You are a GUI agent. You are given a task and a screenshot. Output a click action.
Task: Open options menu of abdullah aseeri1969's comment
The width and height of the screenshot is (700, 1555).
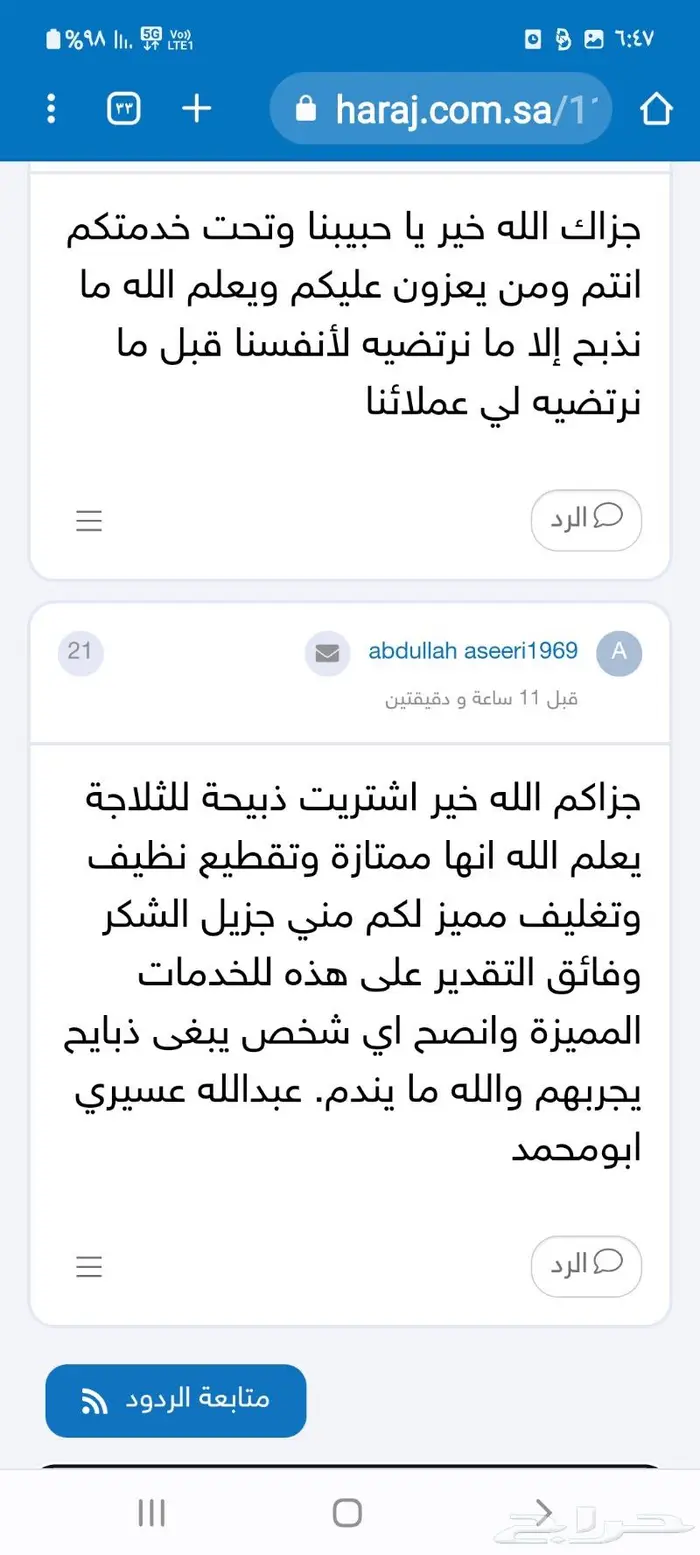tap(89, 1266)
